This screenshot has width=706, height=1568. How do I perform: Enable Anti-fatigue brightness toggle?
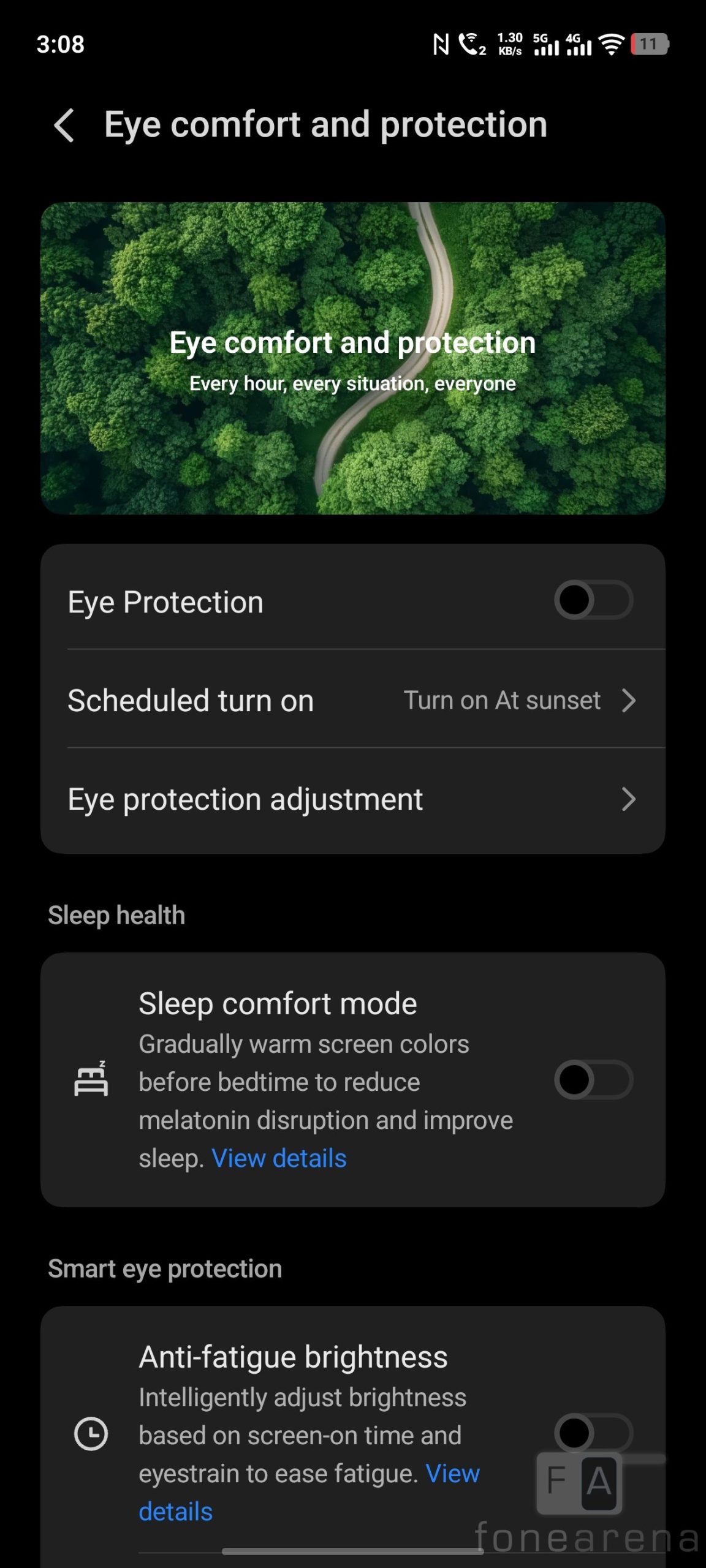click(x=593, y=1433)
